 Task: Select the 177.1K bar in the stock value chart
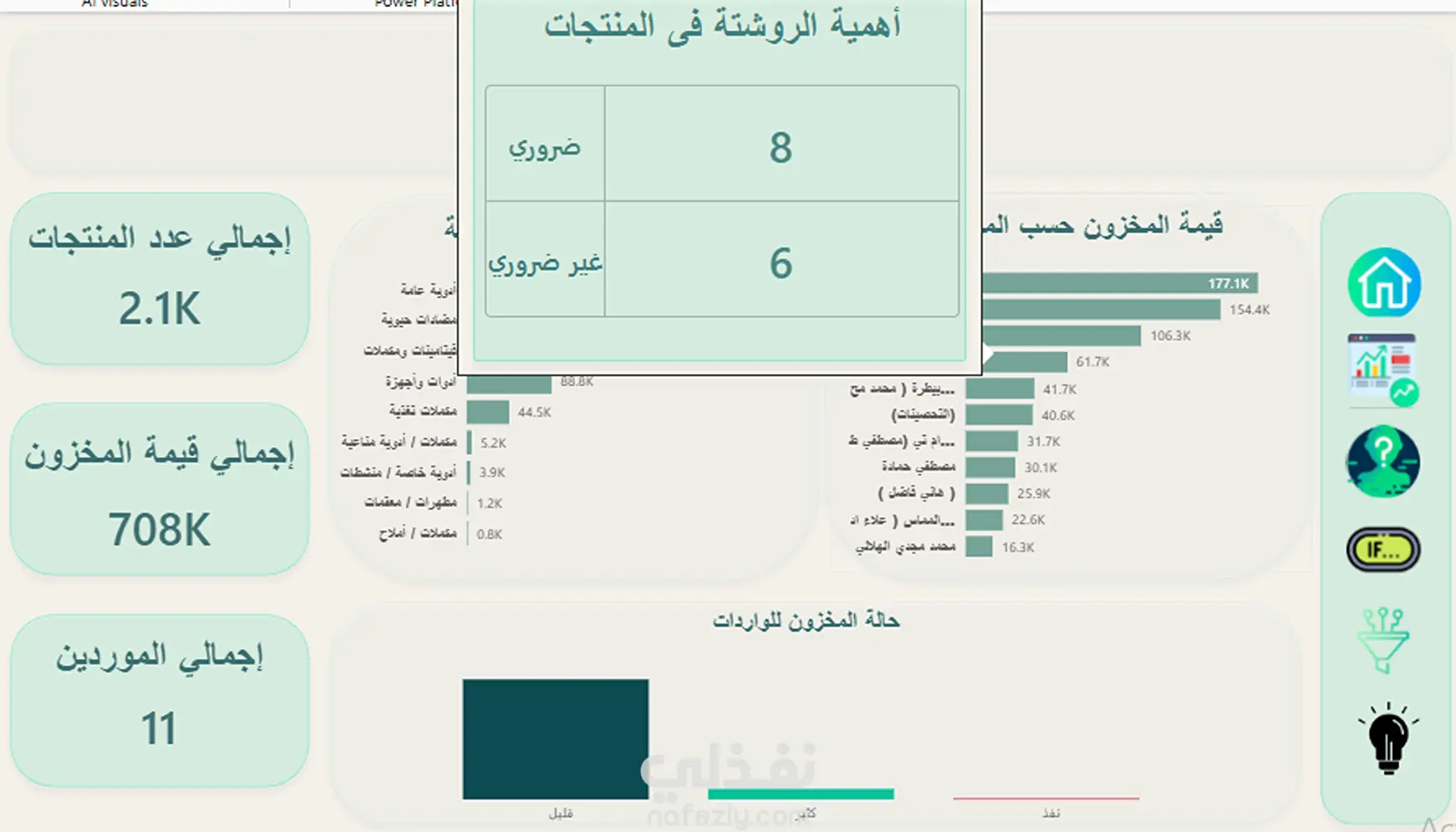(1120, 283)
